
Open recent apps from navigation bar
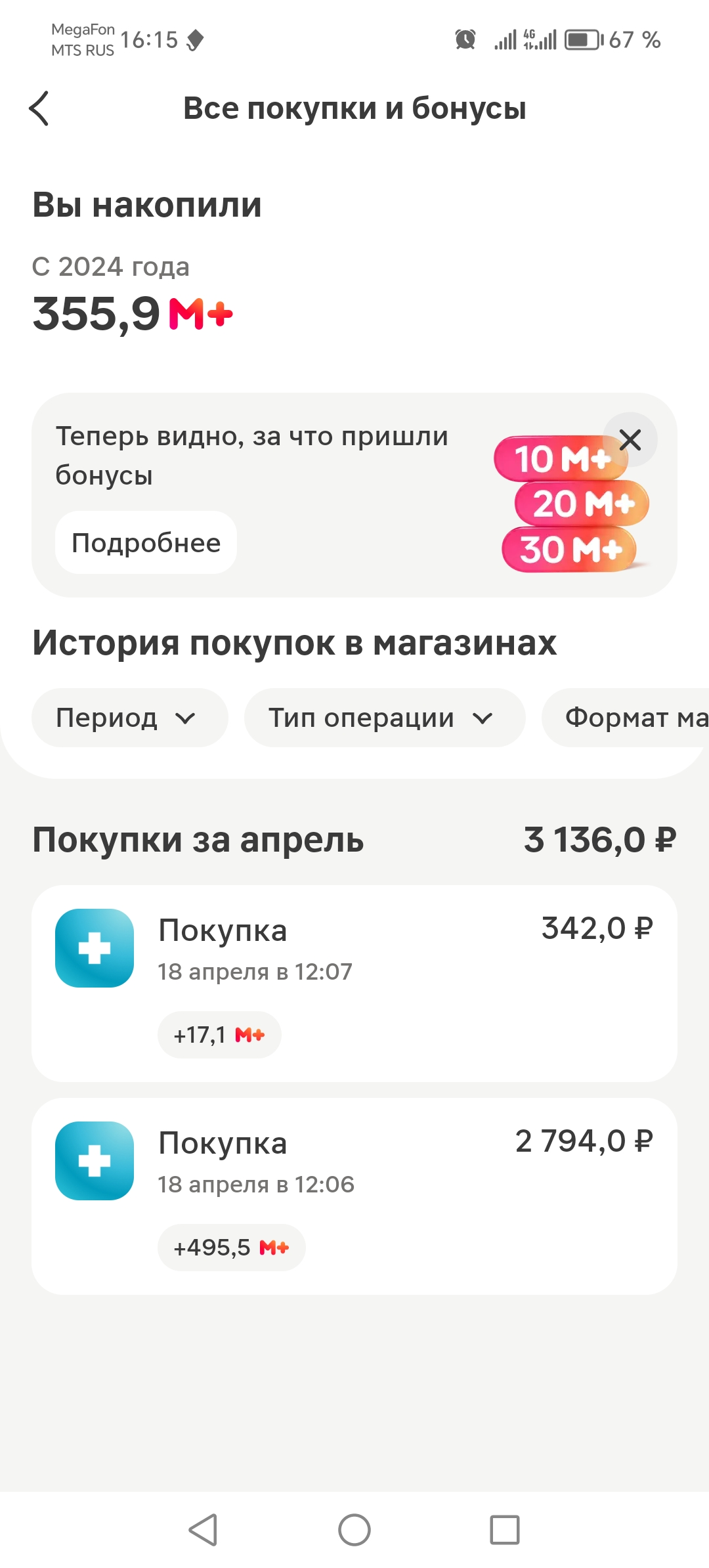(x=505, y=1529)
